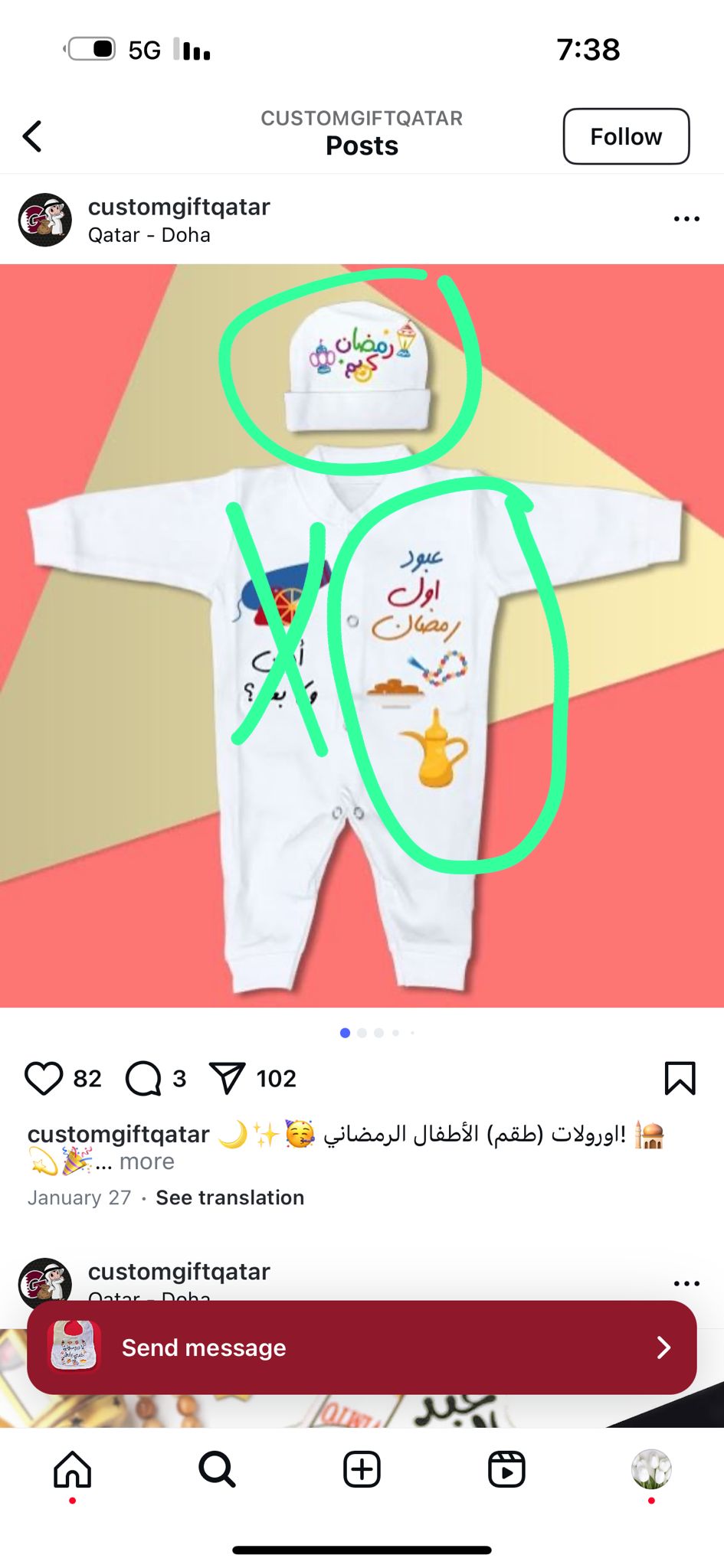Bookmark the baby outfit post

[x=680, y=1078]
